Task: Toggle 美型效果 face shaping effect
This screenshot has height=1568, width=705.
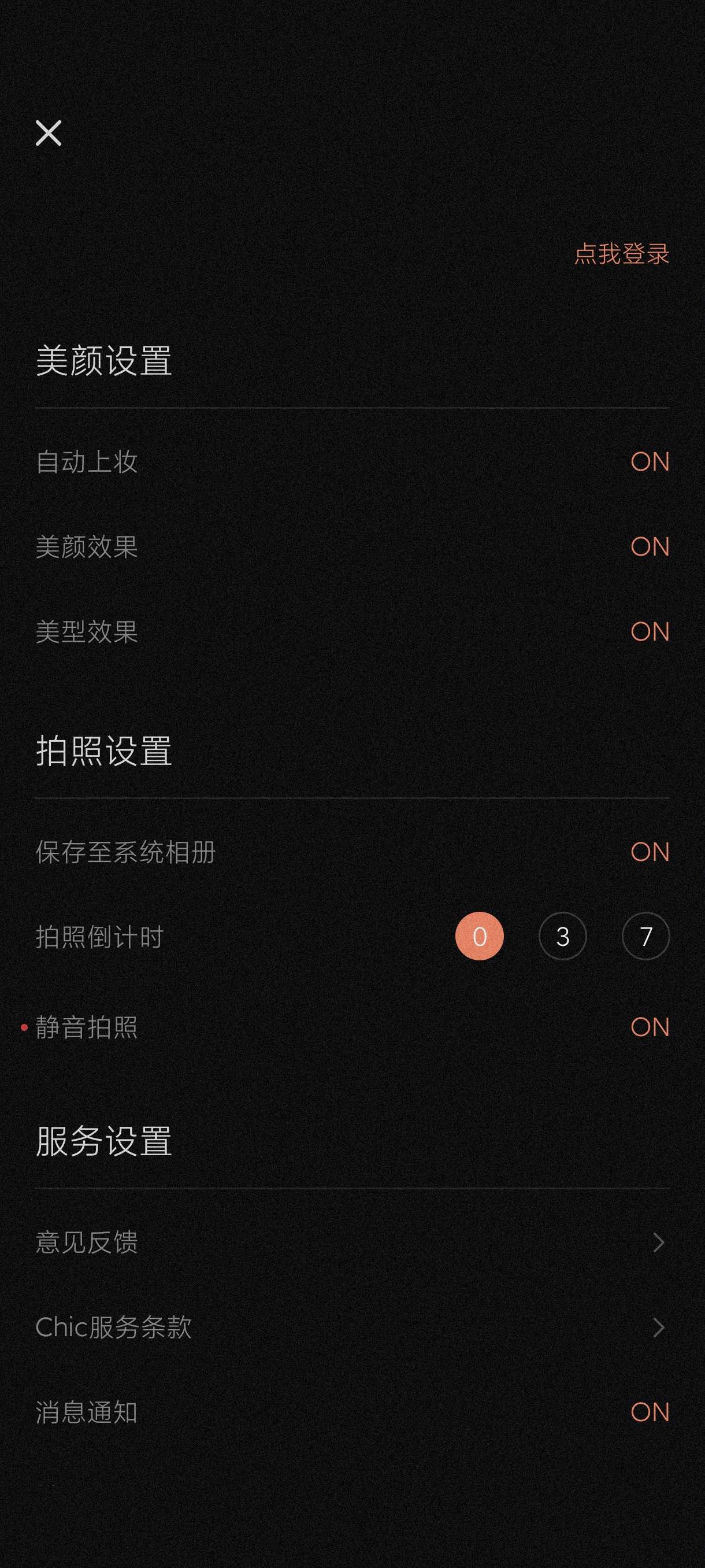Action: pos(649,632)
